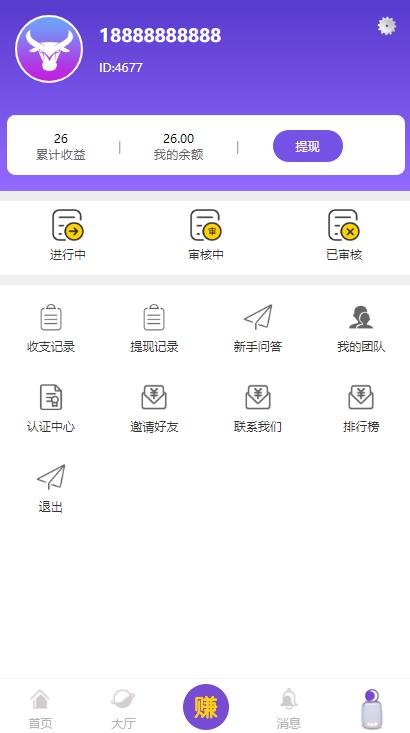Tap 退出 to log out

pyautogui.click(x=51, y=489)
